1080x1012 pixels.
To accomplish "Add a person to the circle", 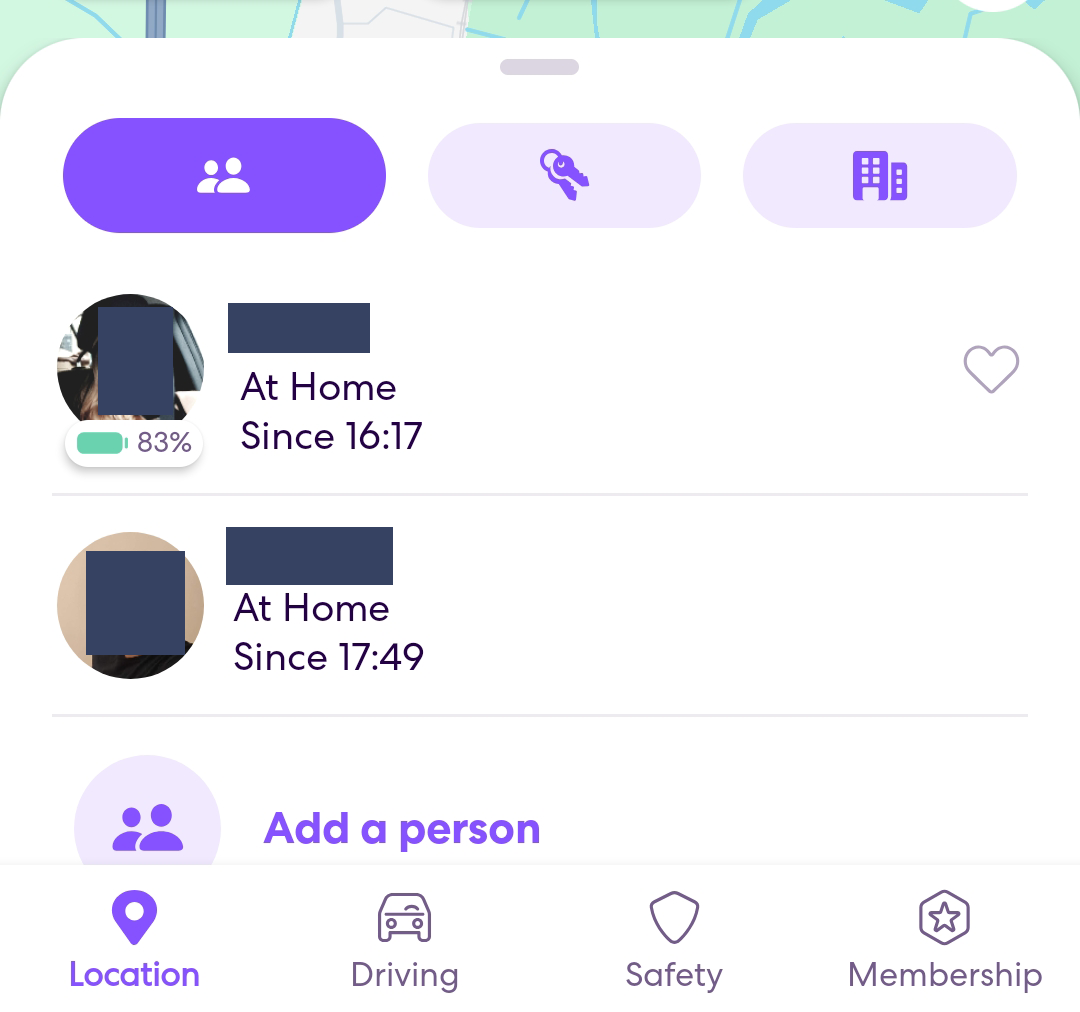I will (x=400, y=828).
